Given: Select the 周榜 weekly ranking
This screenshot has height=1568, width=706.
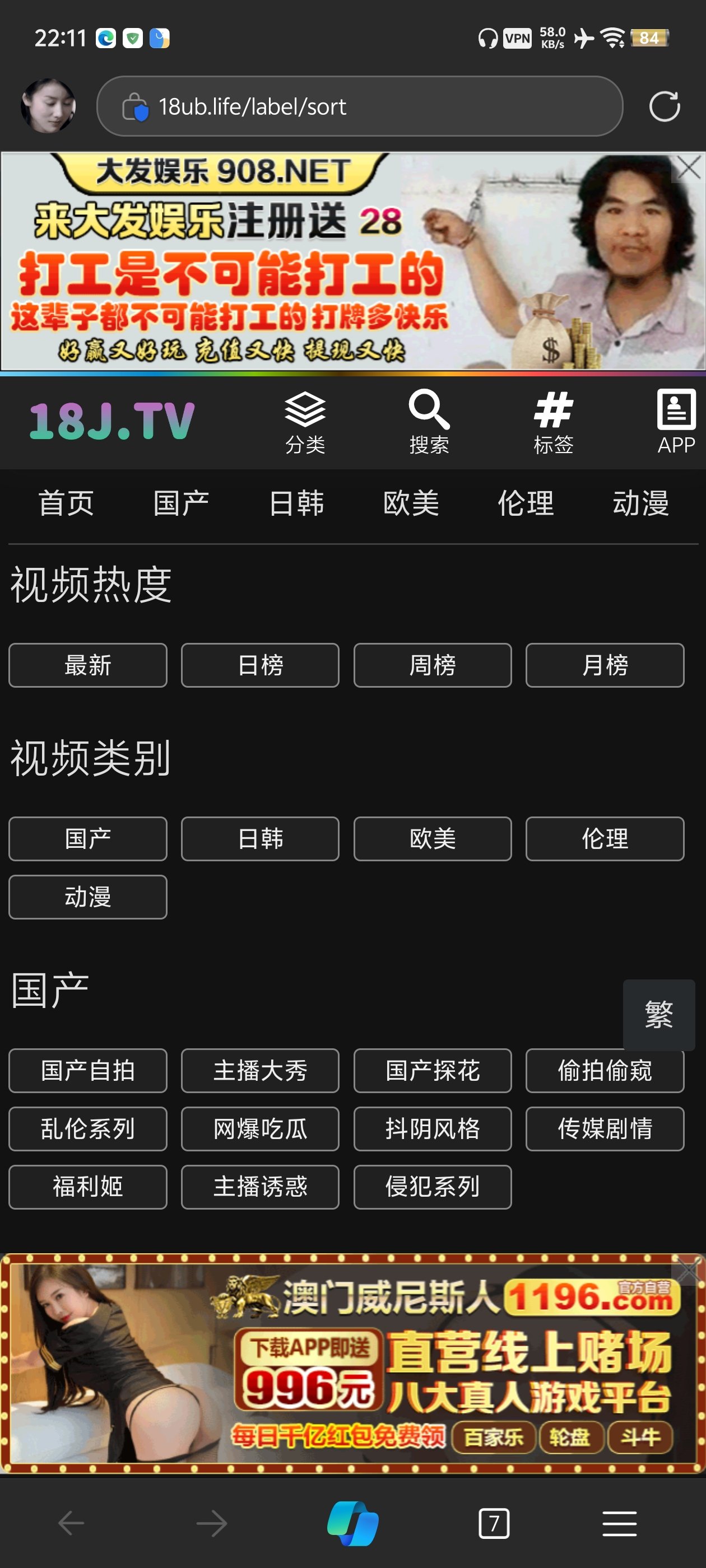Looking at the screenshot, I should 433,665.
